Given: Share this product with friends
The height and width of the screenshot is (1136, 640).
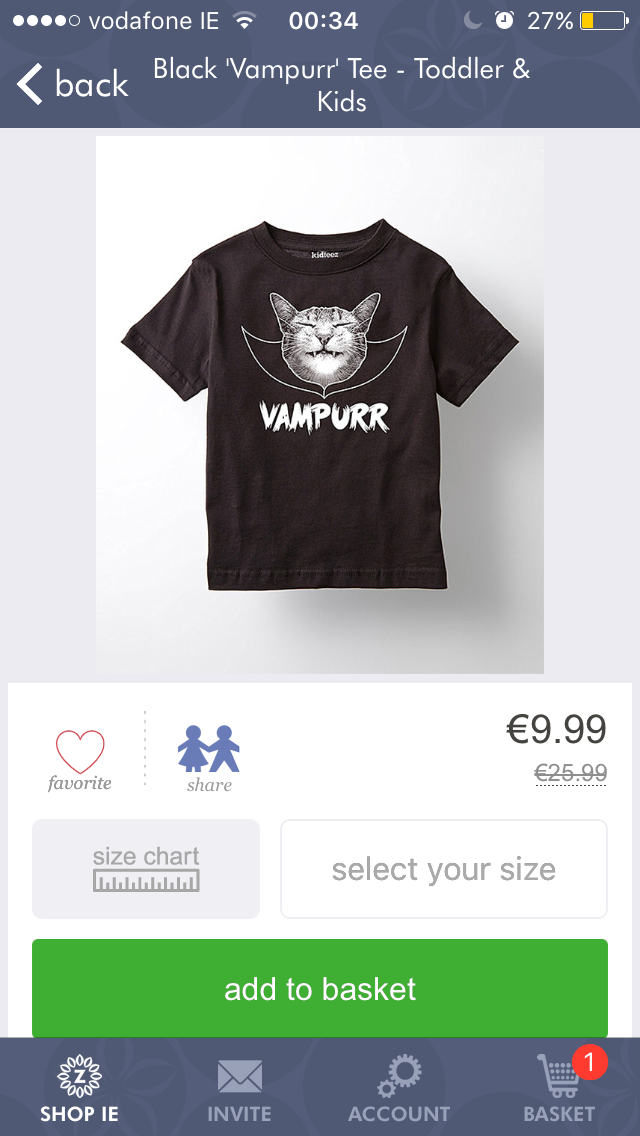Looking at the screenshot, I should tap(209, 757).
